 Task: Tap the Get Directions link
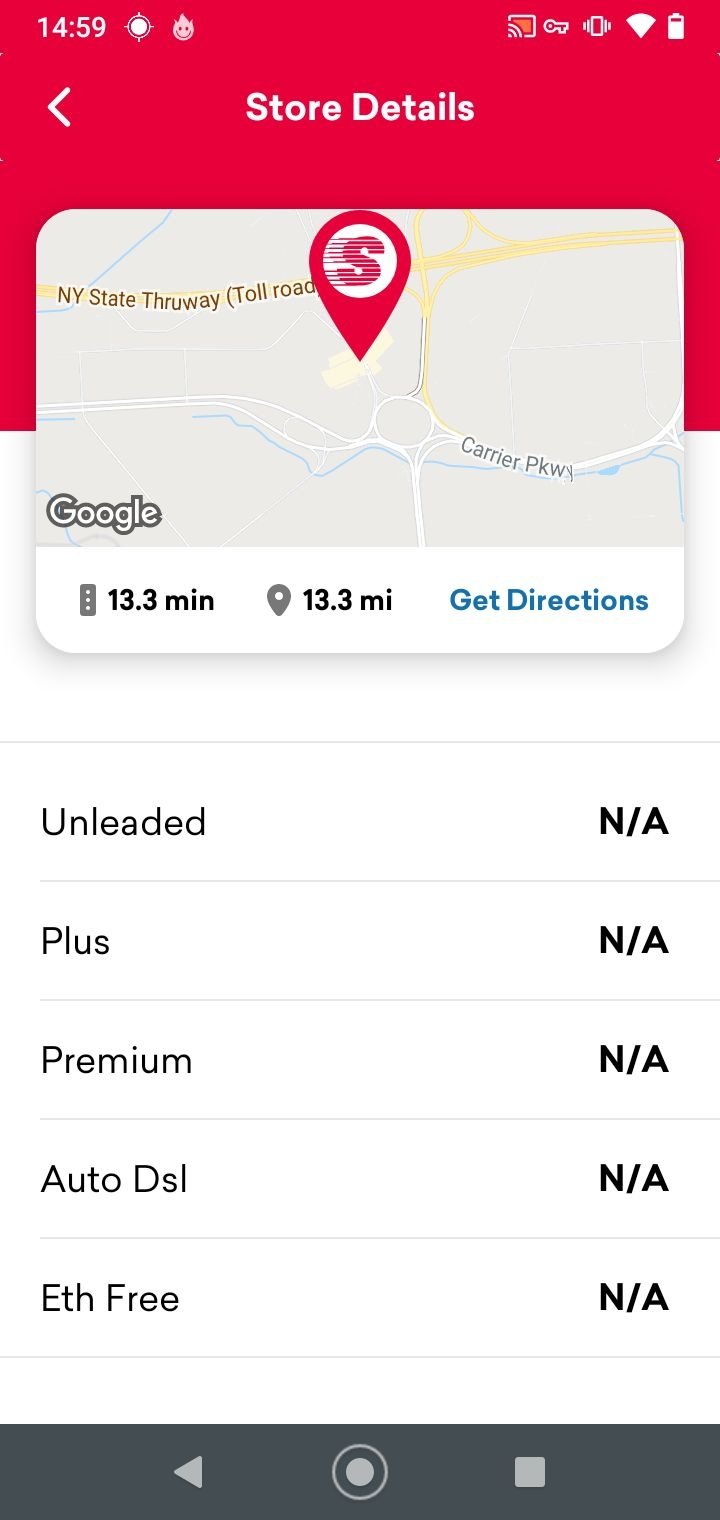(549, 600)
